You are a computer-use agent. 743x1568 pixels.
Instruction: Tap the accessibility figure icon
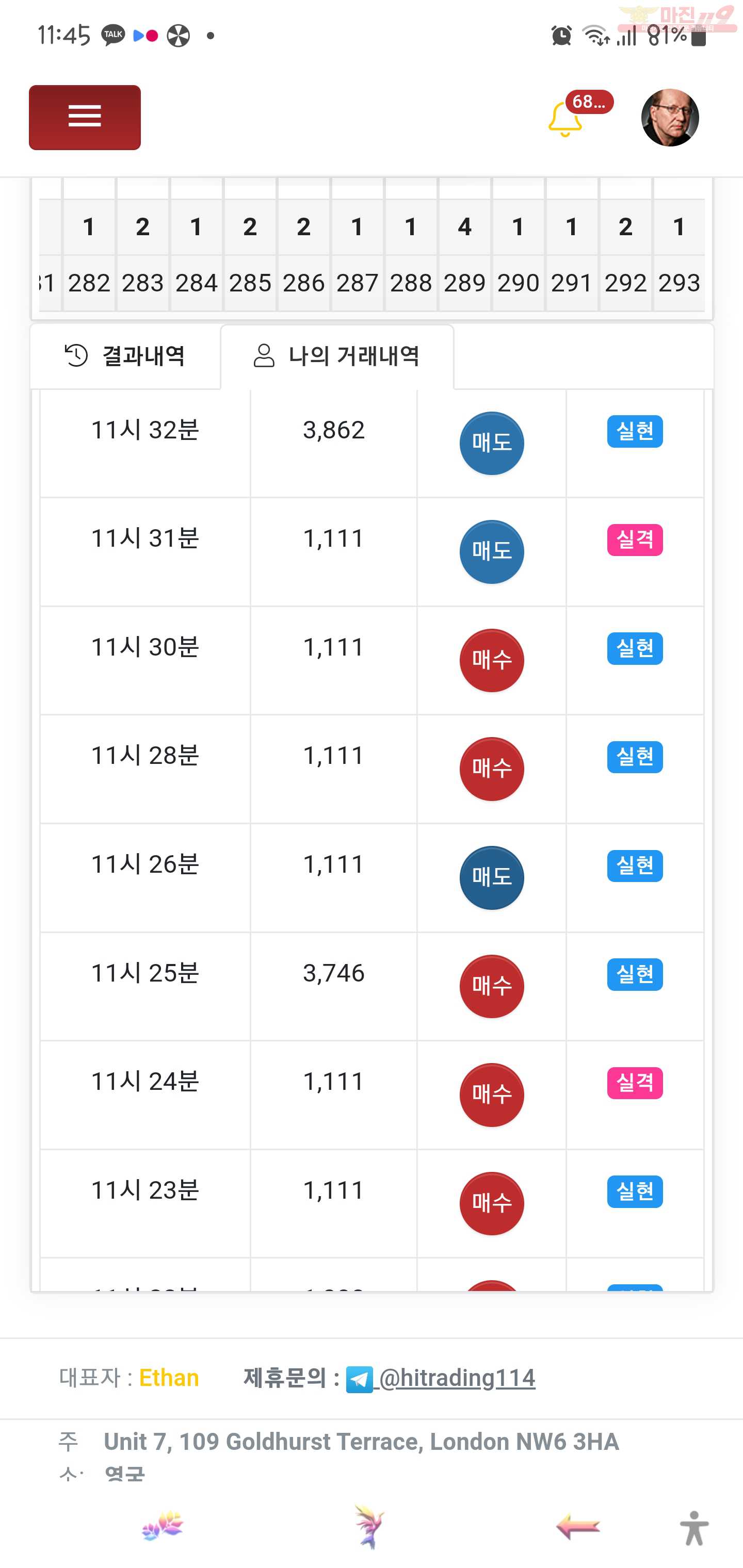694,1528
